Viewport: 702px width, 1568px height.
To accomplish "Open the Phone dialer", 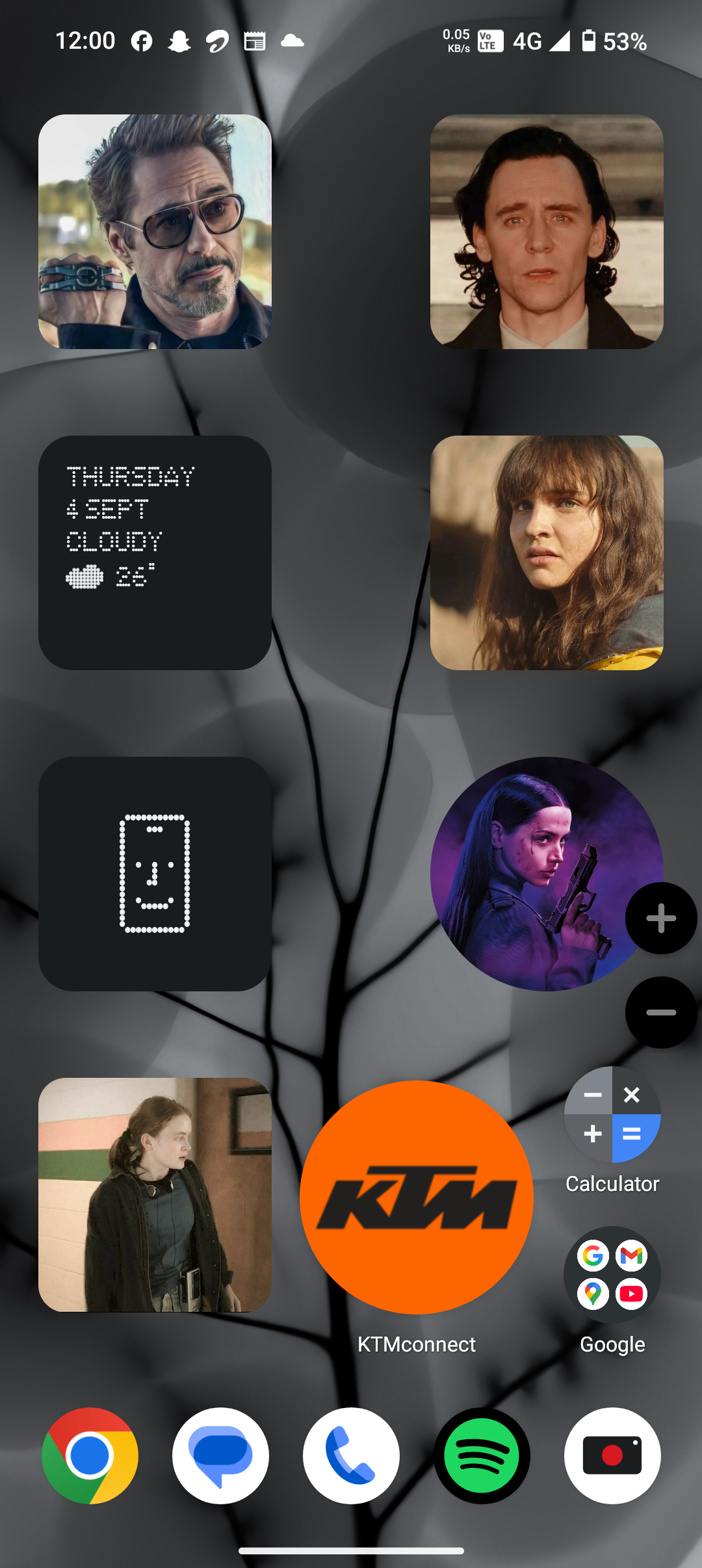I will [351, 1456].
